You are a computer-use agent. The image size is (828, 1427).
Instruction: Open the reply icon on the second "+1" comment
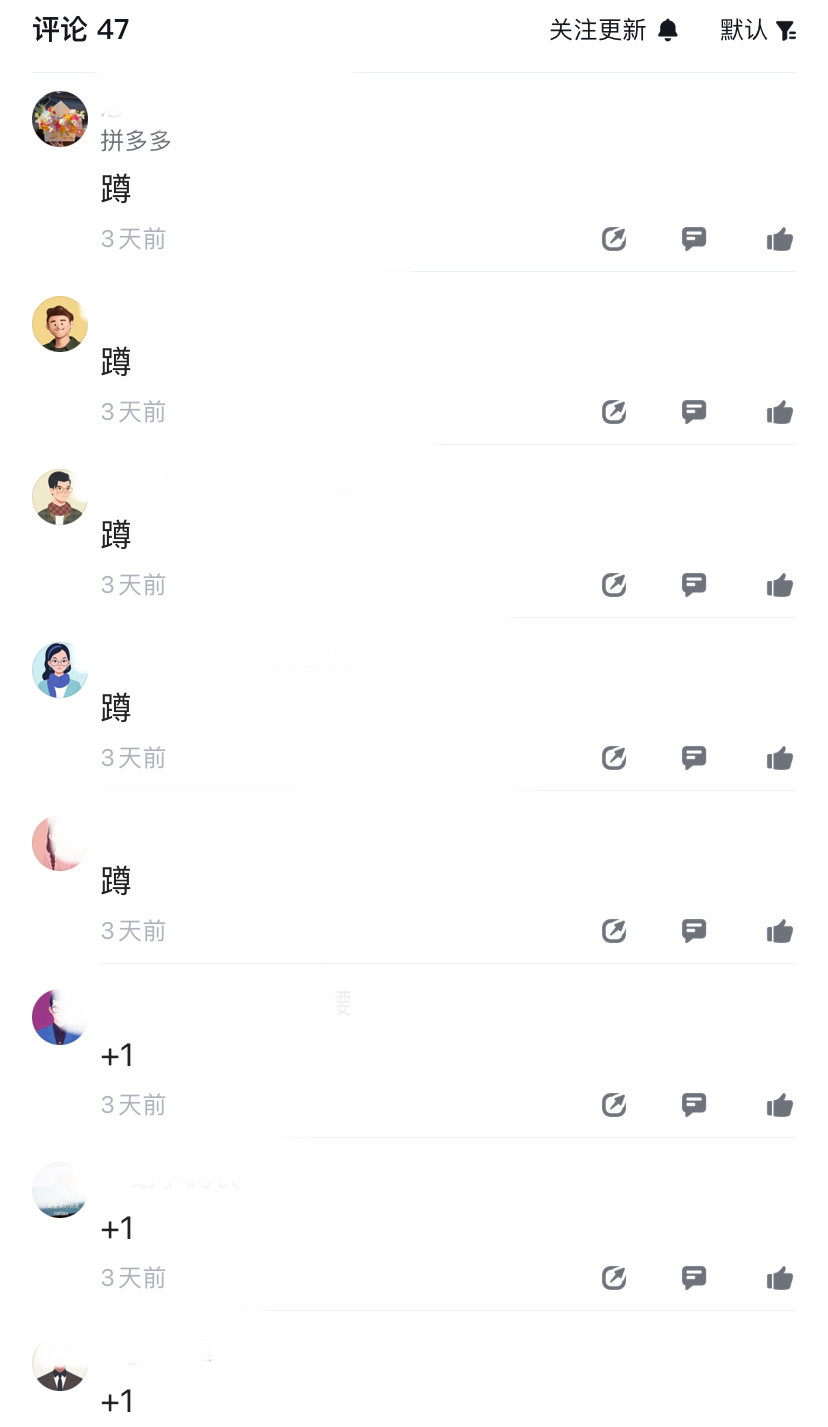click(x=694, y=1277)
